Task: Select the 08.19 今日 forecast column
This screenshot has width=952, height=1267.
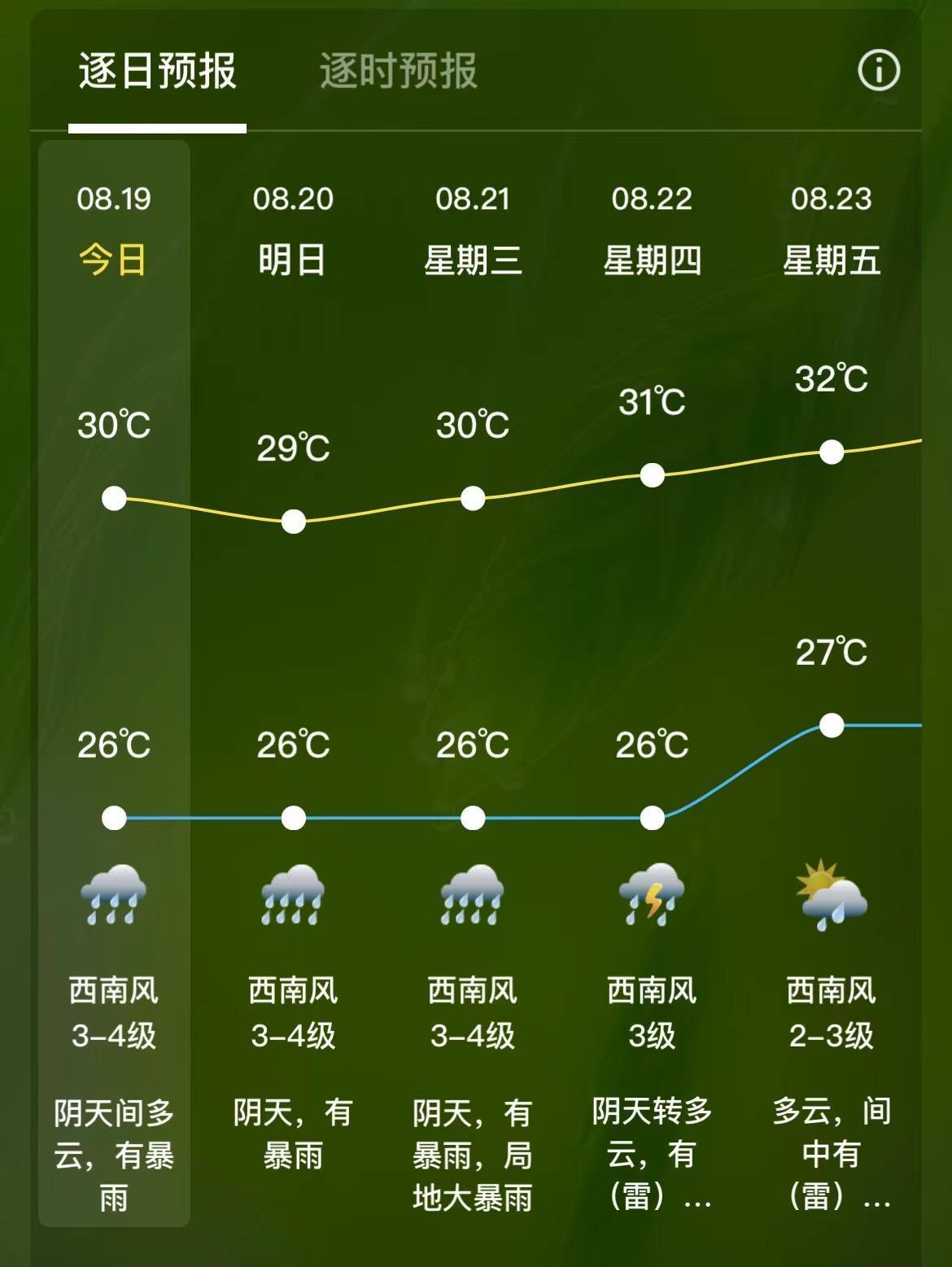Action: point(114,682)
